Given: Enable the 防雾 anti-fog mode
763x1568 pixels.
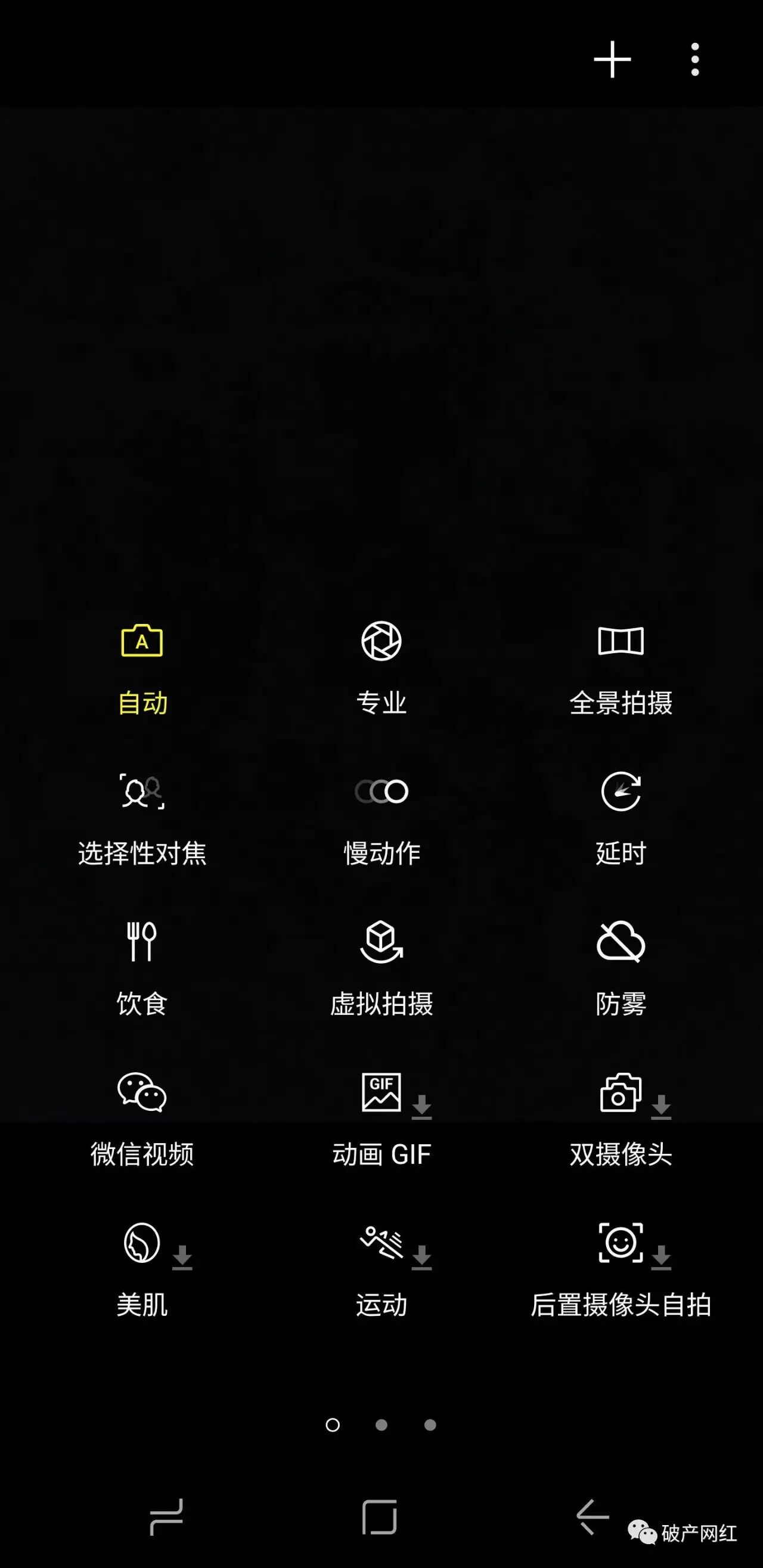Looking at the screenshot, I should pyautogui.click(x=621, y=968).
